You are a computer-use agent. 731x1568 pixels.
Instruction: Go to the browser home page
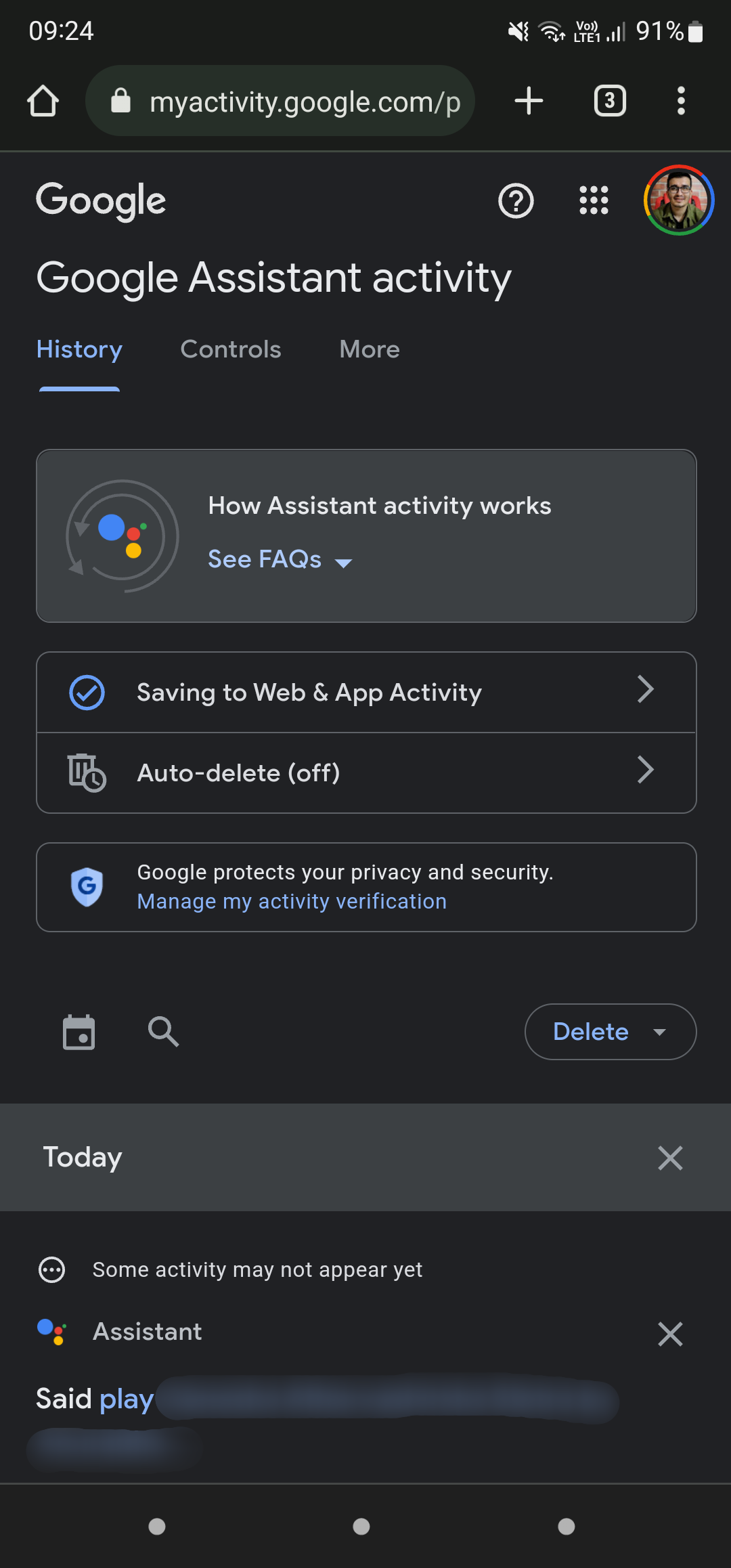click(x=43, y=101)
